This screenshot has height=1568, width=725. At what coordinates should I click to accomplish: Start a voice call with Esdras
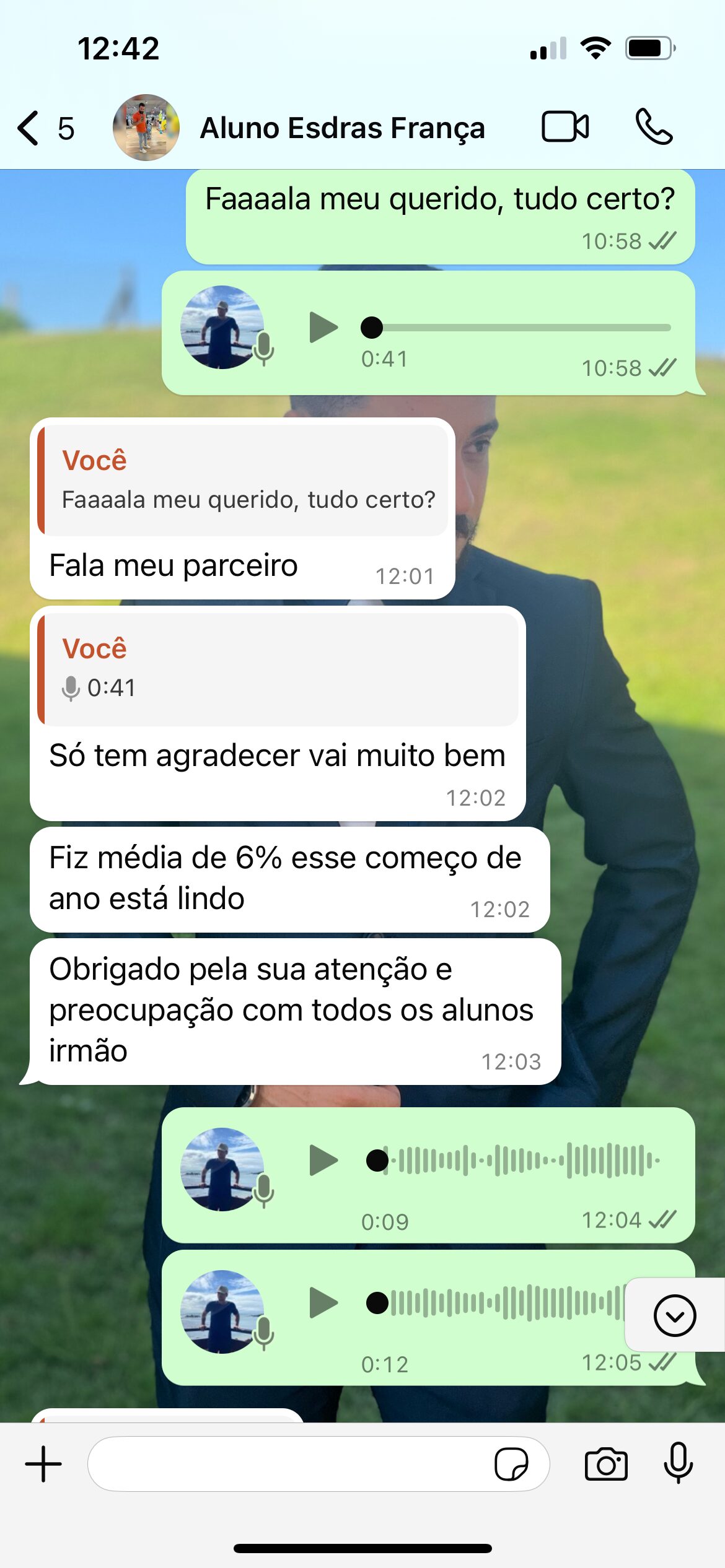point(654,127)
